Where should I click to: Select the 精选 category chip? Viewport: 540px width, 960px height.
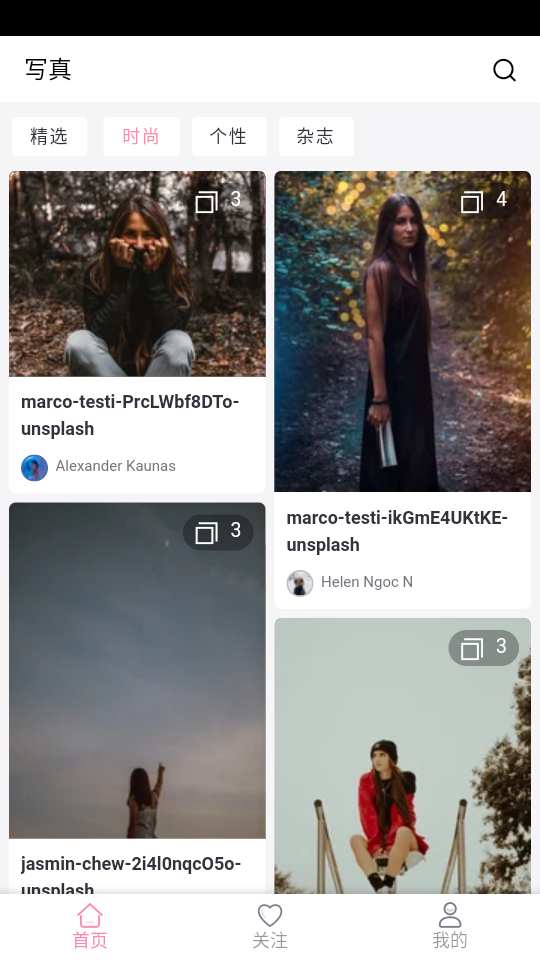coord(49,136)
